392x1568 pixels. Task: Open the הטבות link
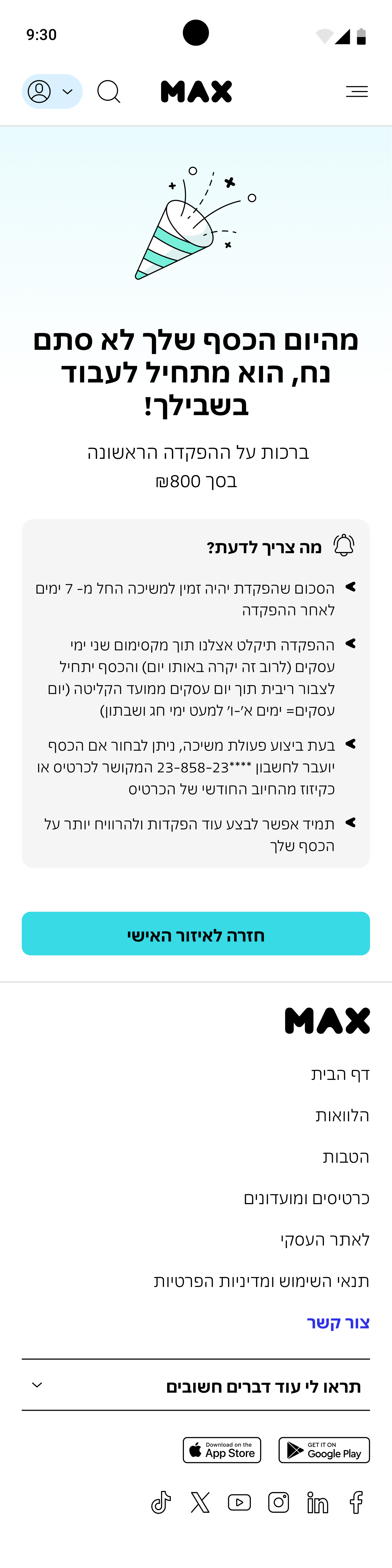pyautogui.click(x=346, y=1156)
